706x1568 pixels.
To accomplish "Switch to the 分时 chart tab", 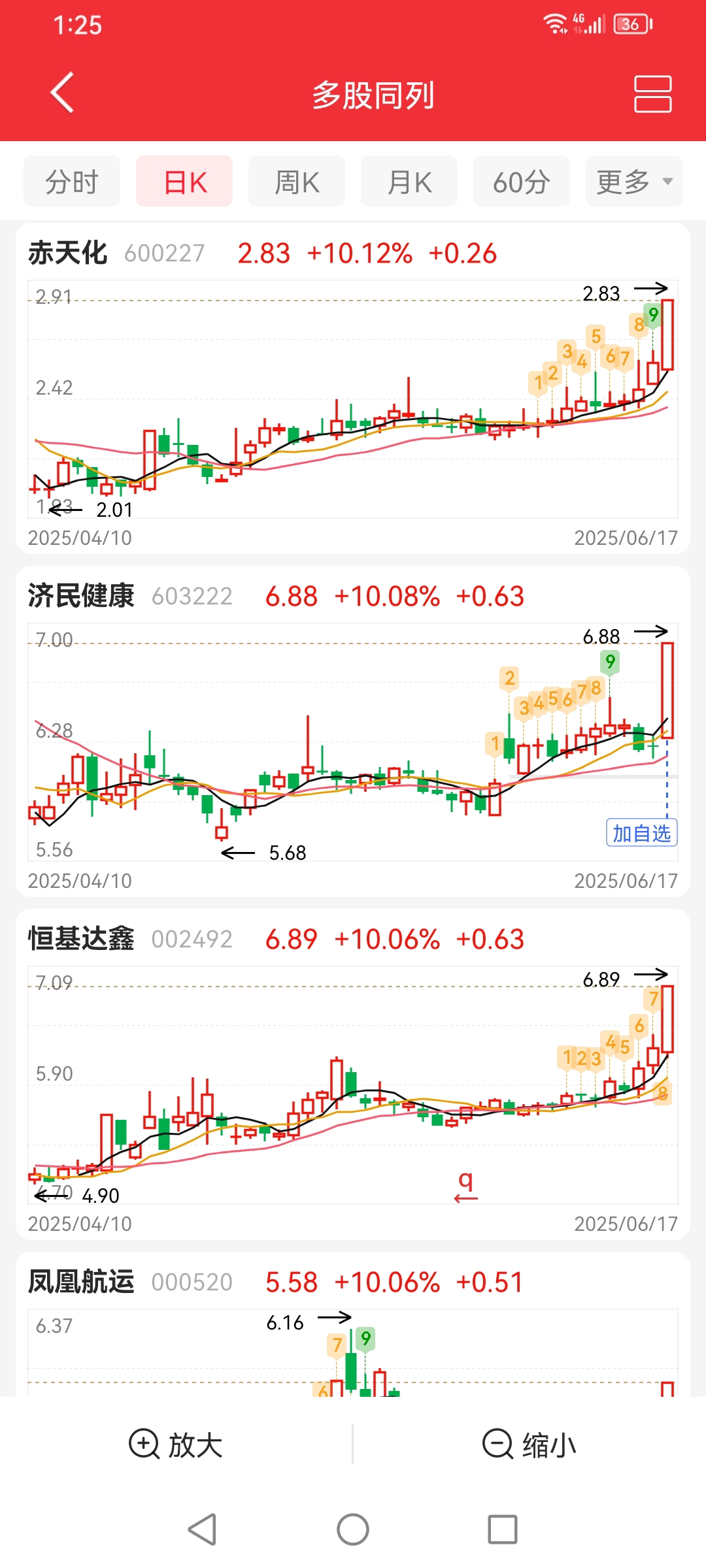I will 72,181.
